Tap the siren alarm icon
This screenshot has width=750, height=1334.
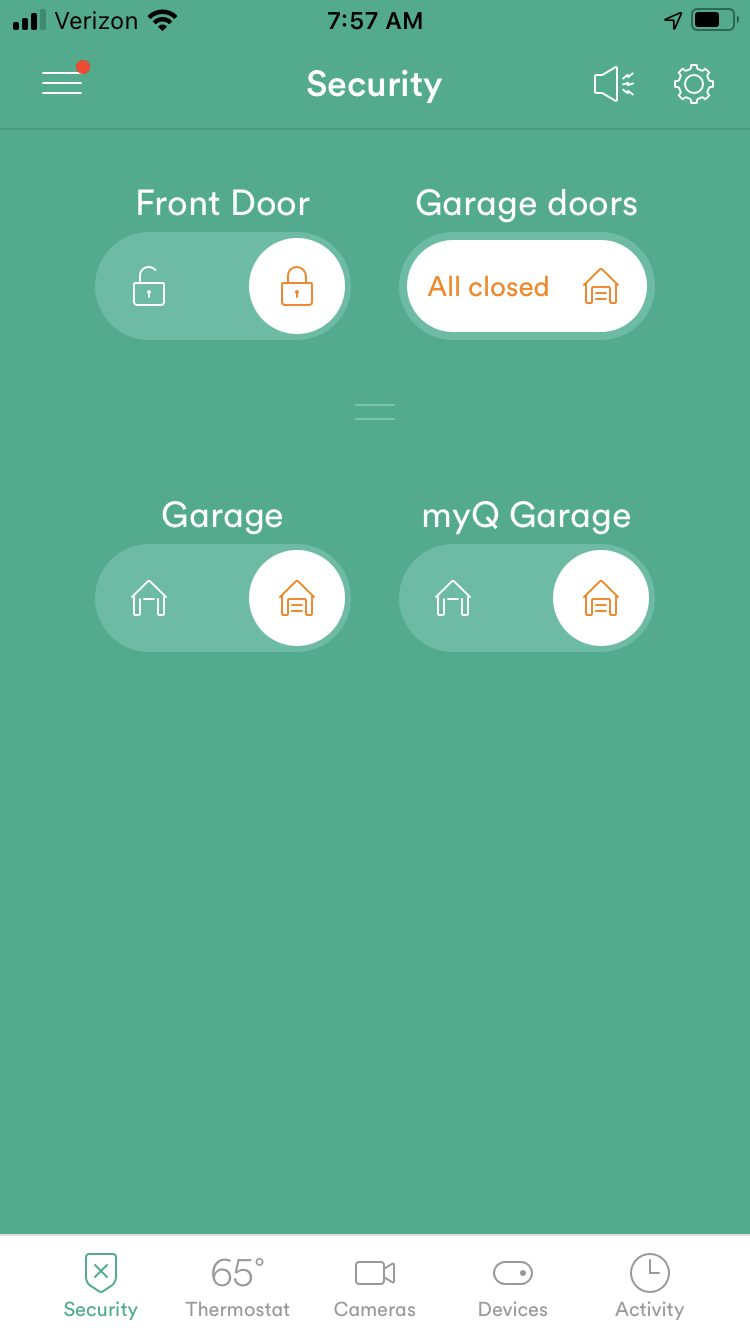613,84
